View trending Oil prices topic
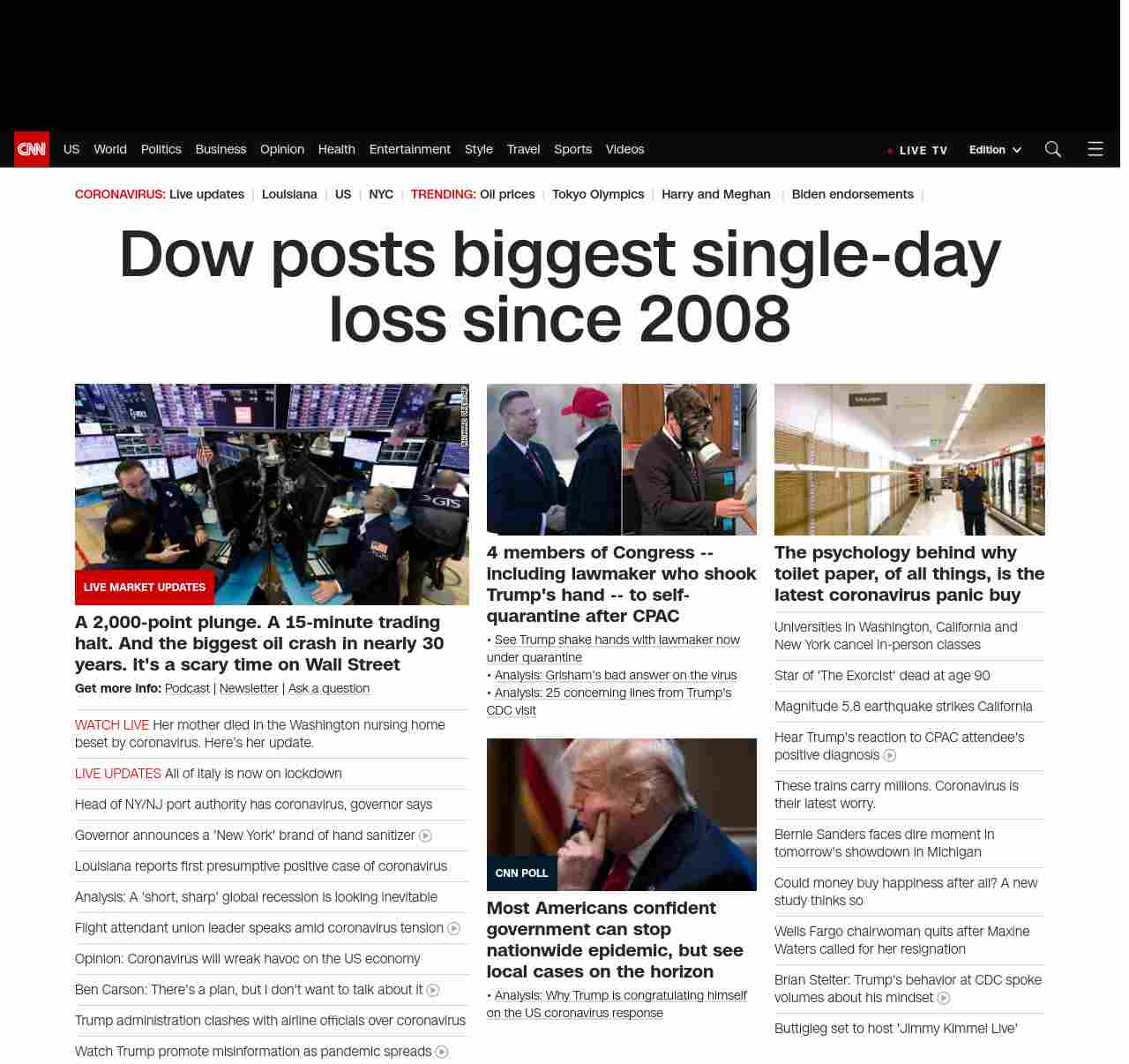This screenshot has height=1064, width=1129. [x=507, y=194]
